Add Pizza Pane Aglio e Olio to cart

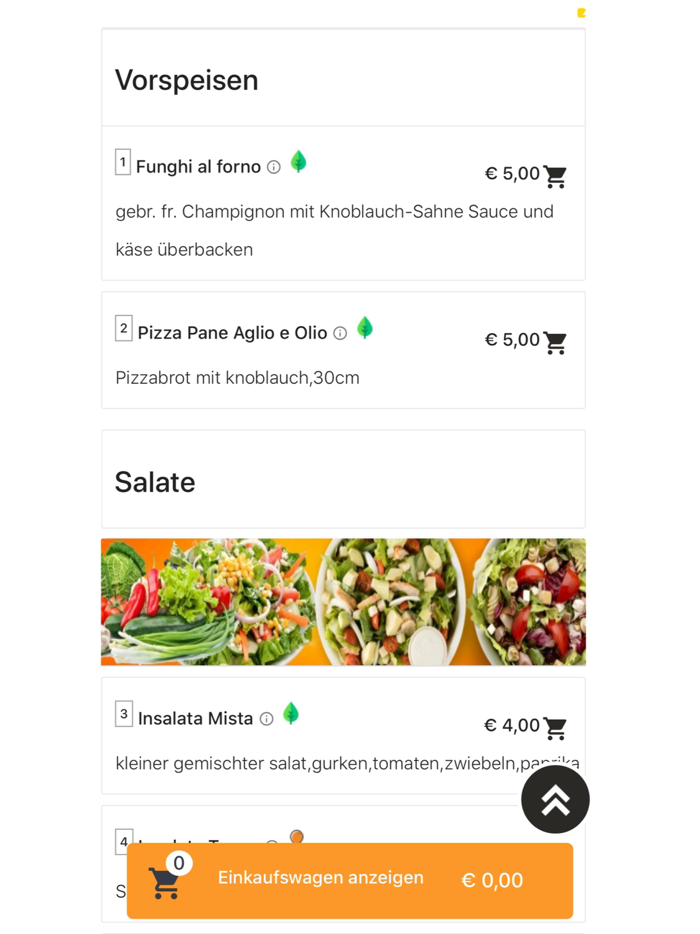tap(555, 343)
